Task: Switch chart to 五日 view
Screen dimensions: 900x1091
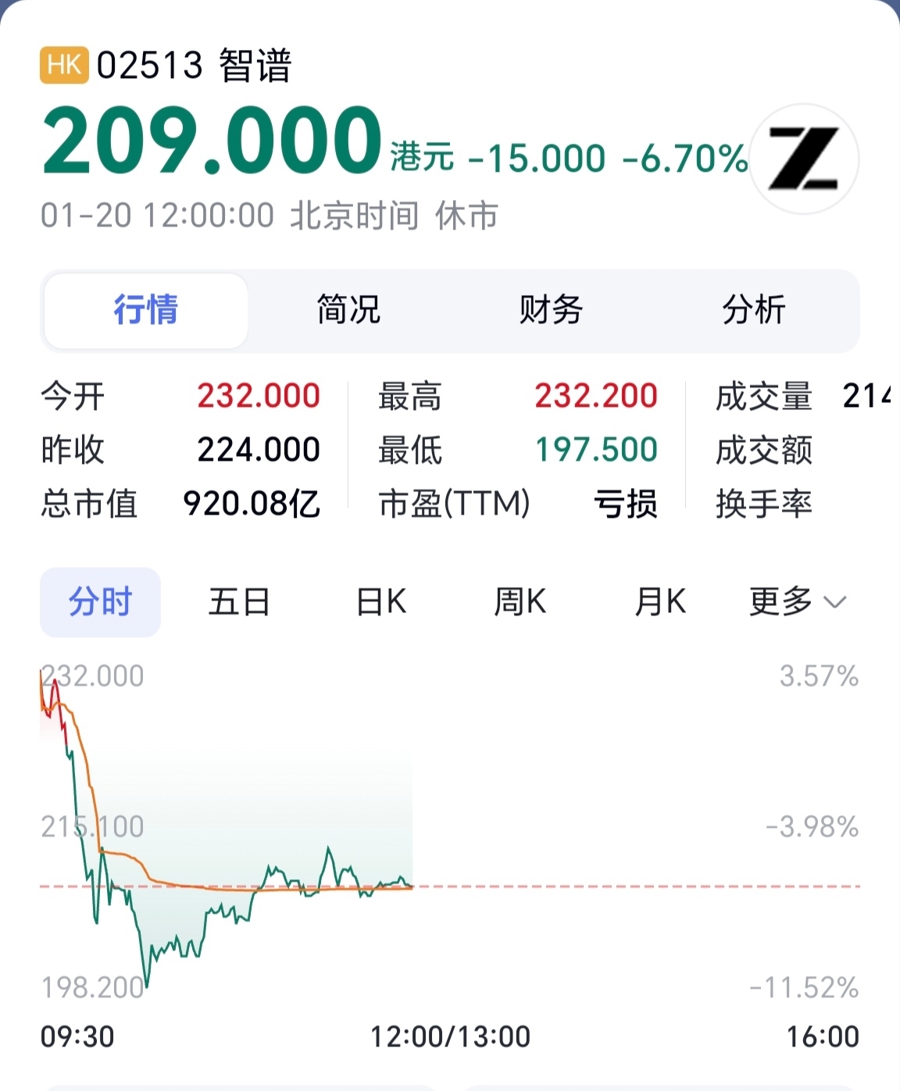Action: click(x=239, y=602)
